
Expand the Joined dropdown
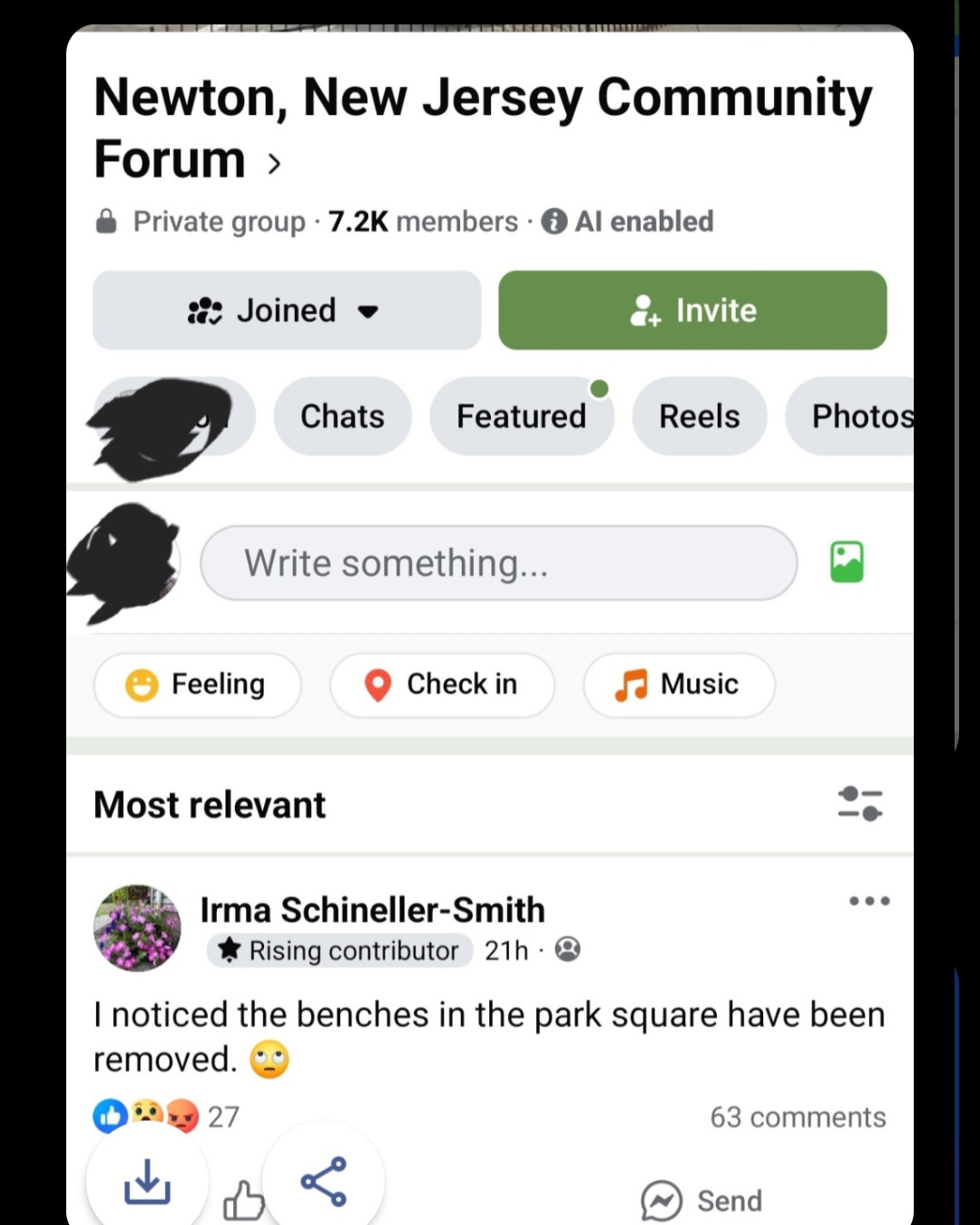tap(287, 310)
